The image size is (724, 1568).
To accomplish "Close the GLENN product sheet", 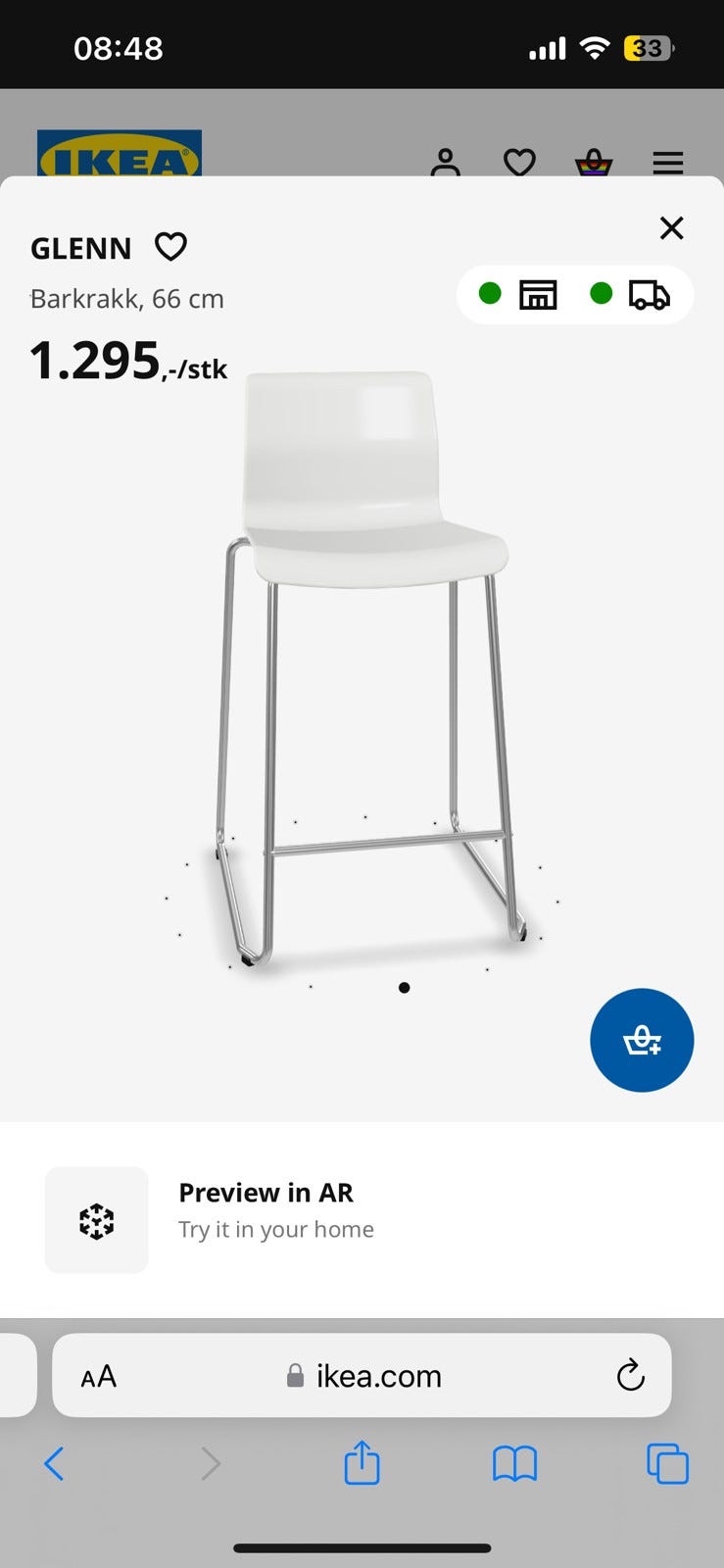I will [671, 228].
